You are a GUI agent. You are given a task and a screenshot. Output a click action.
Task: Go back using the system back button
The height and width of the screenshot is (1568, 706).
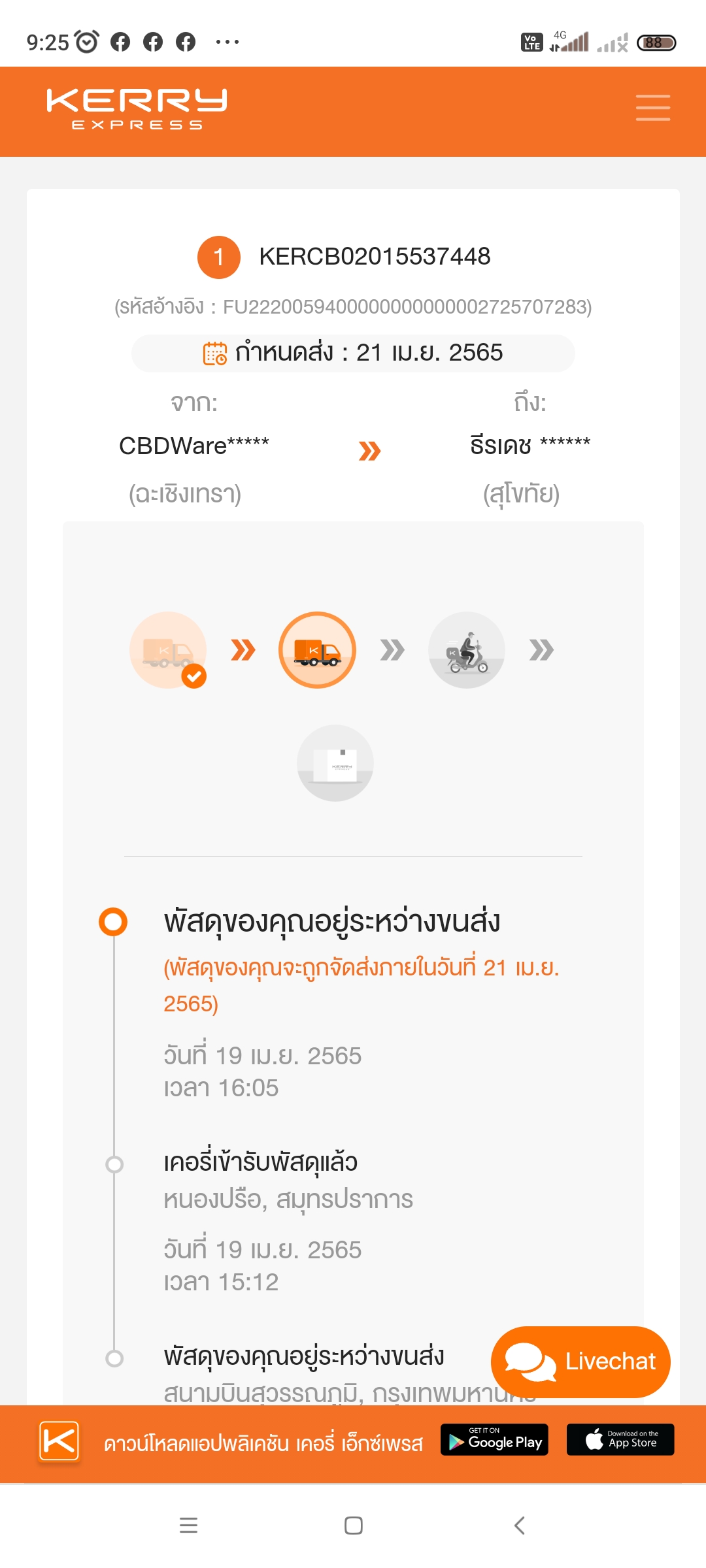pos(520,1526)
